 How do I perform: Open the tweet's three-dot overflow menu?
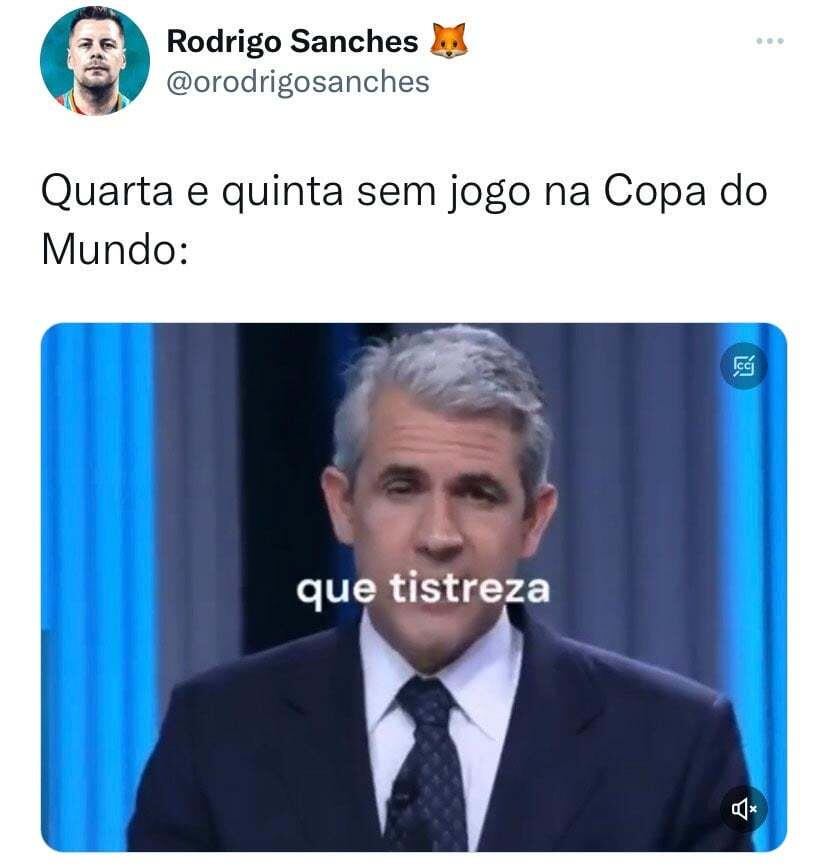(x=769, y=41)
